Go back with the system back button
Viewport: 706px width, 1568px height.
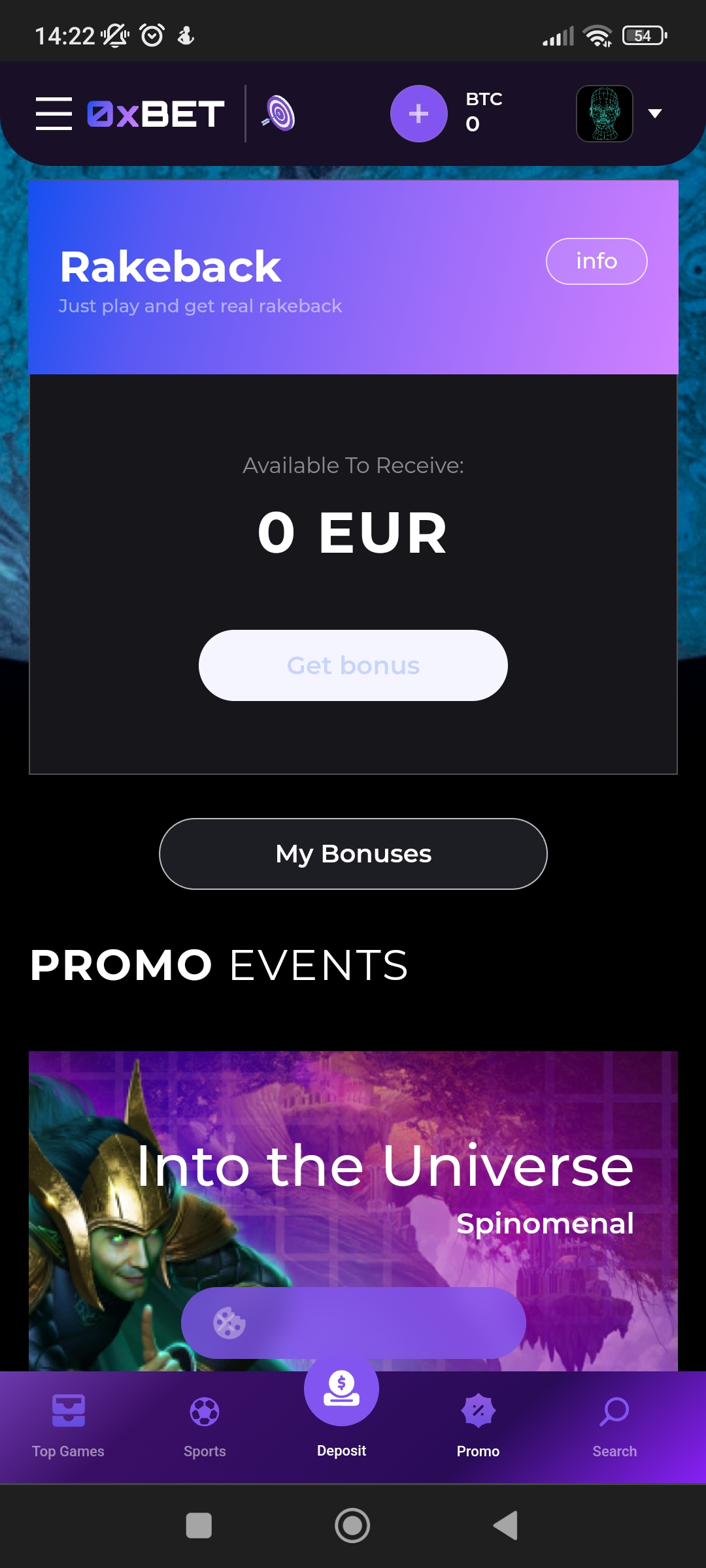tap(506, 1526)
